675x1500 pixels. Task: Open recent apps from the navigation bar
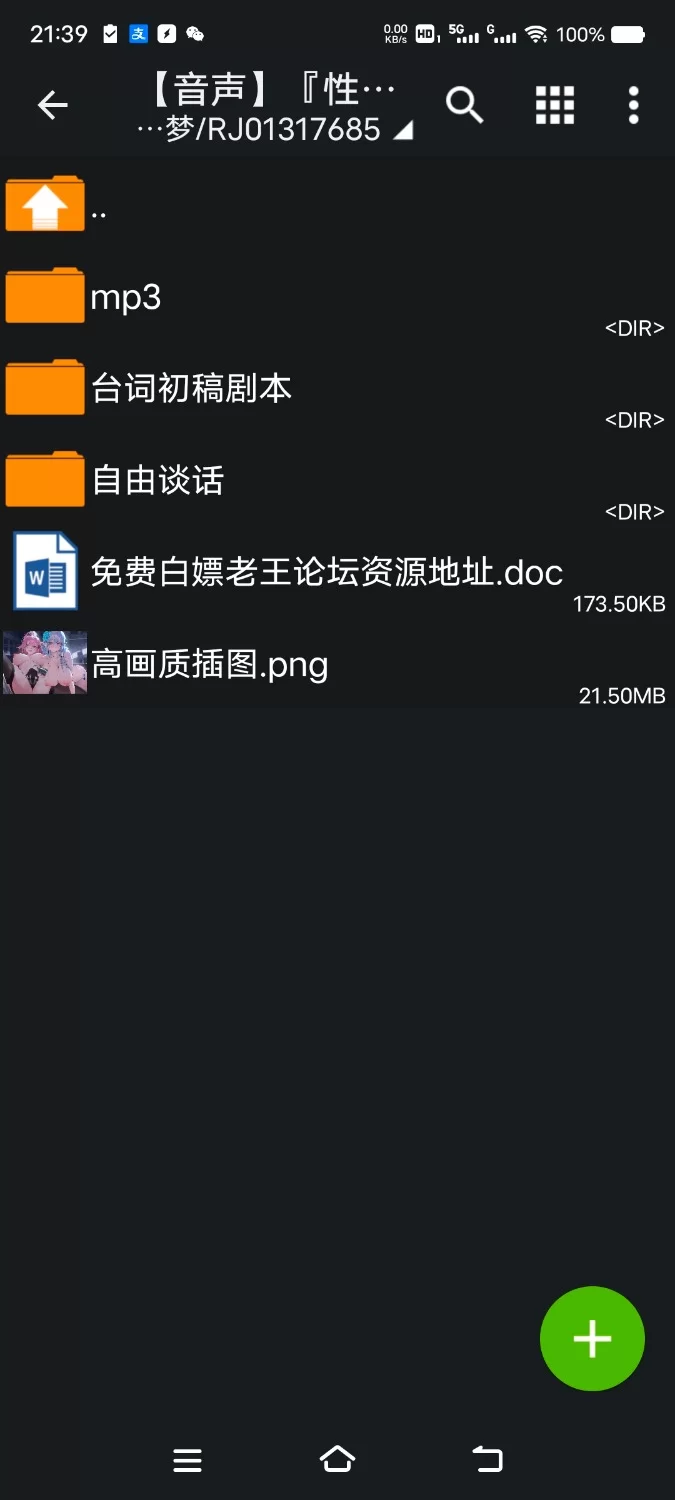click(188, 1460)
